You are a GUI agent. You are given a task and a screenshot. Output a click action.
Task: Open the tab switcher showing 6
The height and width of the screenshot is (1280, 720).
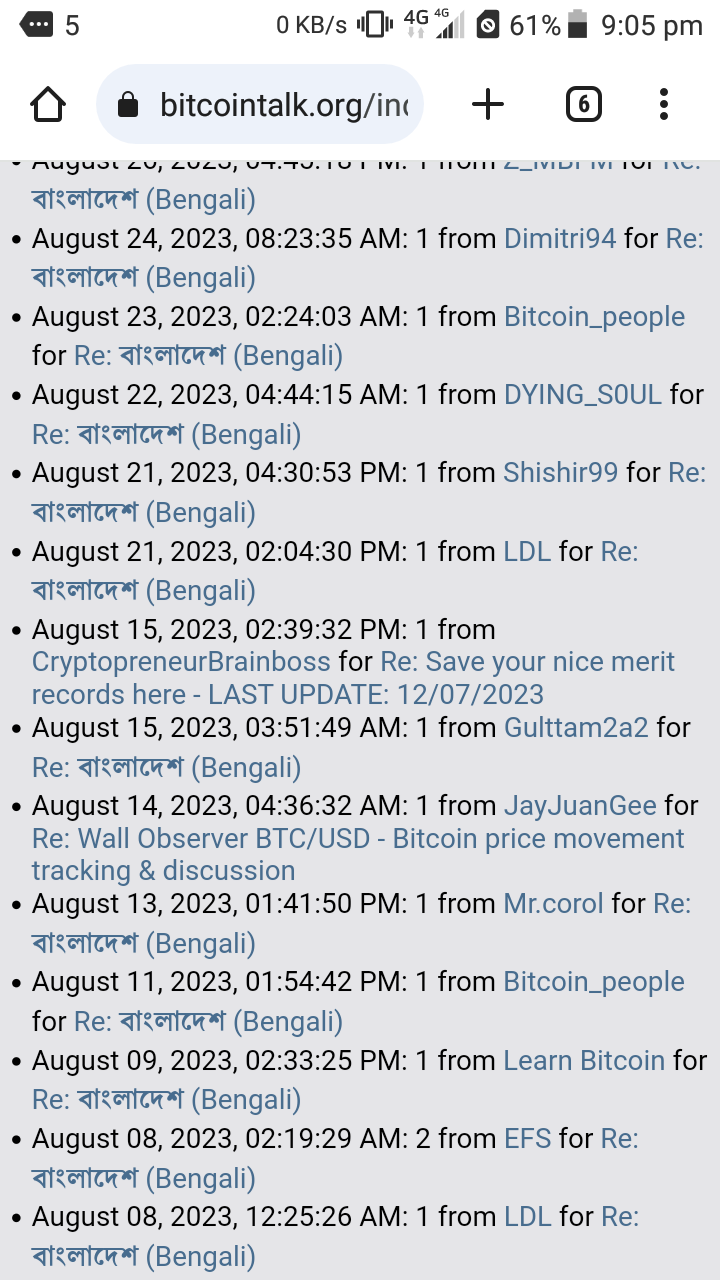click(584, 104)
